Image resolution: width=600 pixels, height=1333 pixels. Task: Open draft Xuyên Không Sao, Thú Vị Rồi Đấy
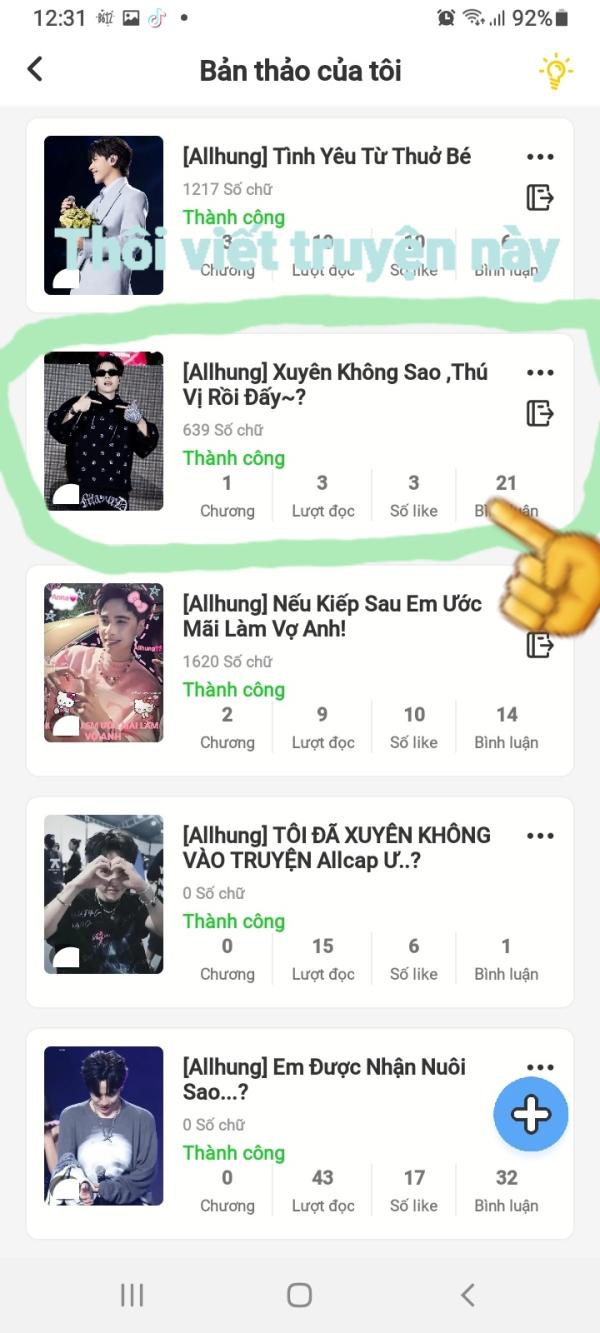coord(334,385)
